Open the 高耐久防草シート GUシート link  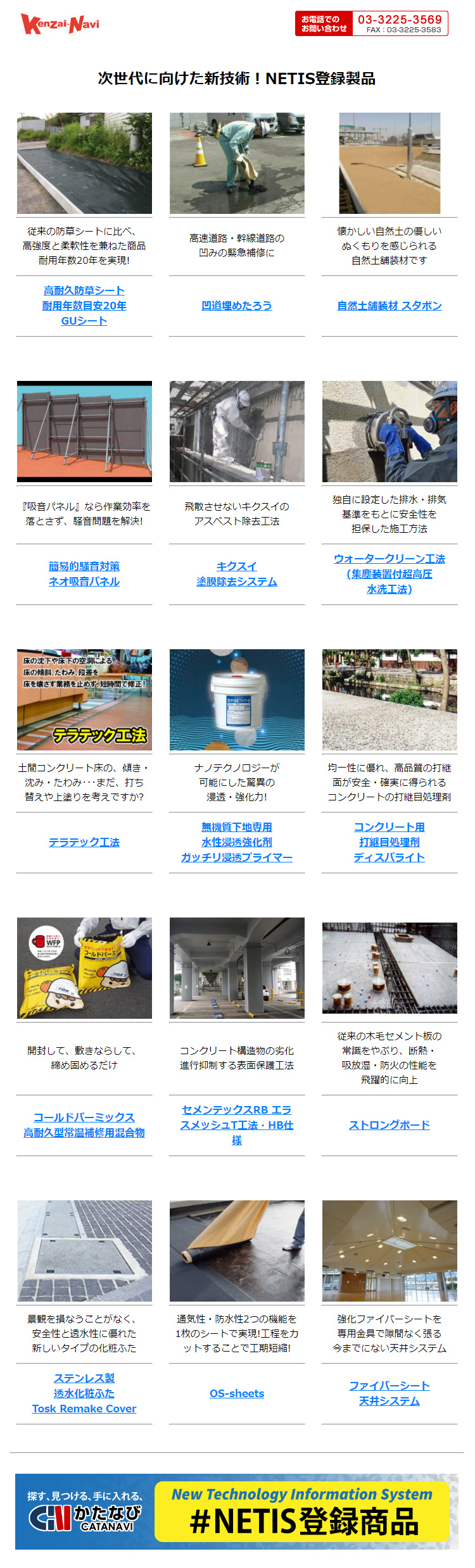tap(84, 306)
